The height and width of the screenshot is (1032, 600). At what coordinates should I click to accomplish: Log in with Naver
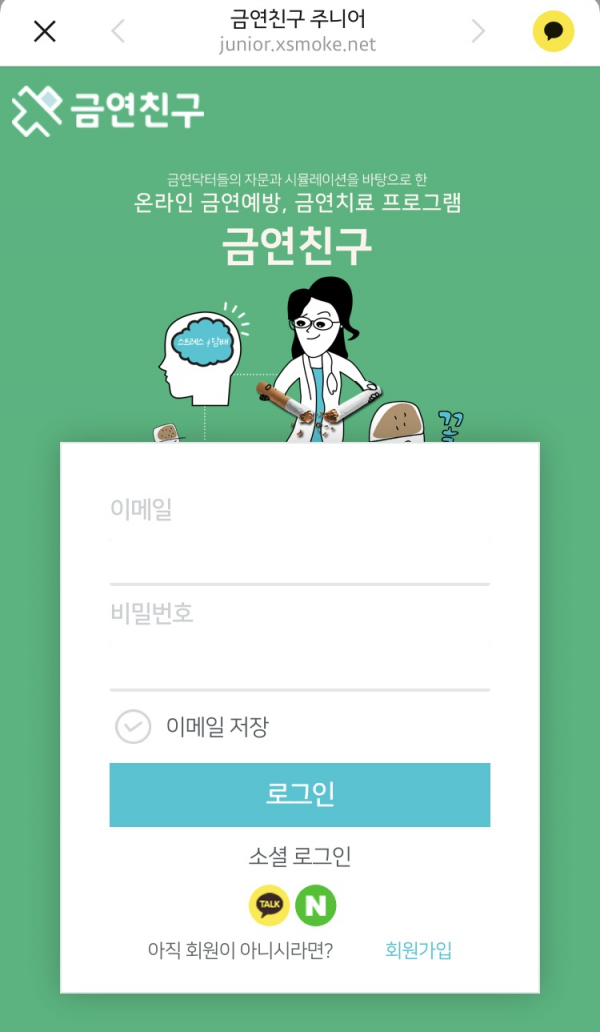tap(316, 906)
